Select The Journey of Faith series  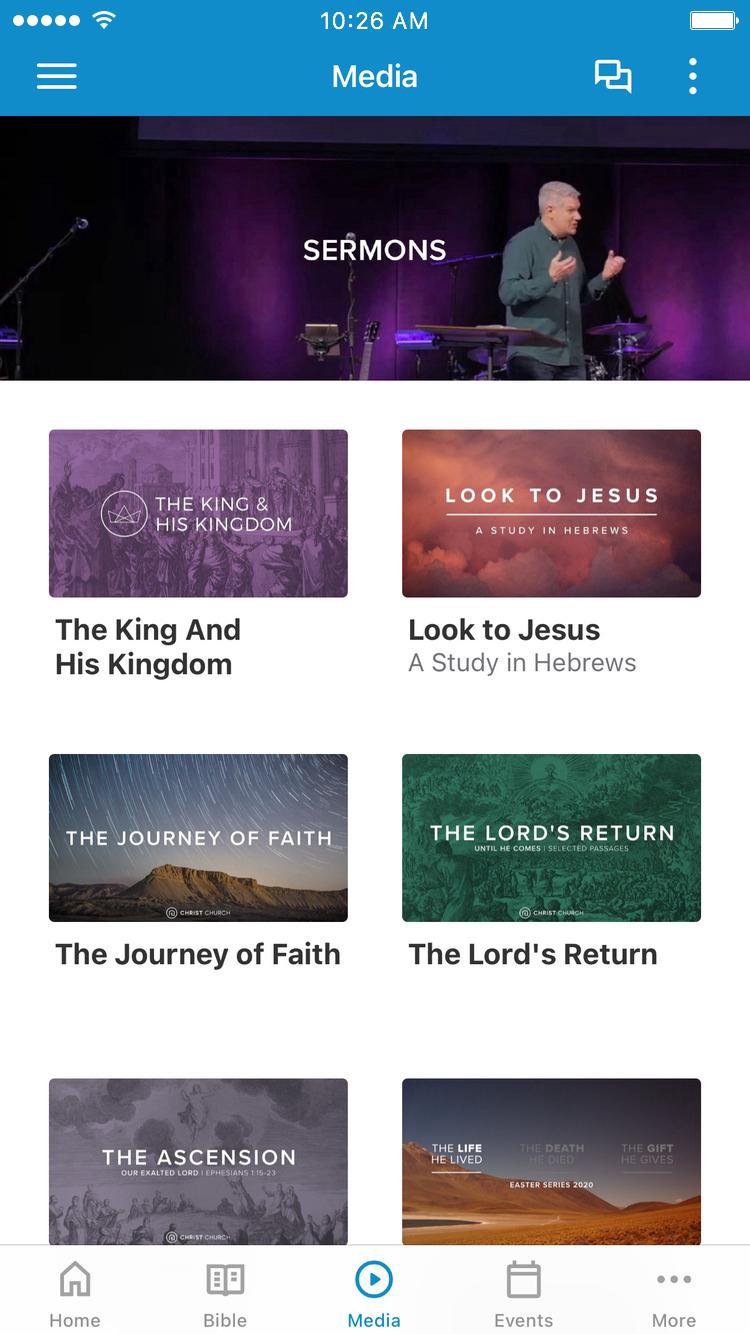coord(198,838)
